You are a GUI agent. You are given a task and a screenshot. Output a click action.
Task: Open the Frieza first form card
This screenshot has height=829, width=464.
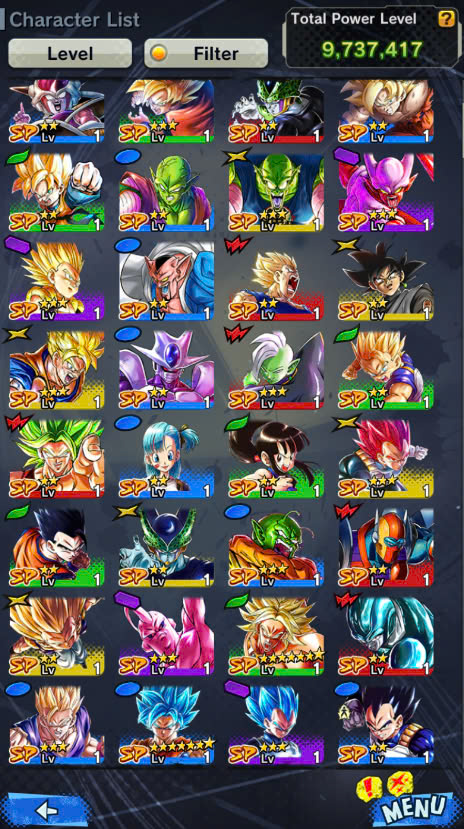coord(57,111)
